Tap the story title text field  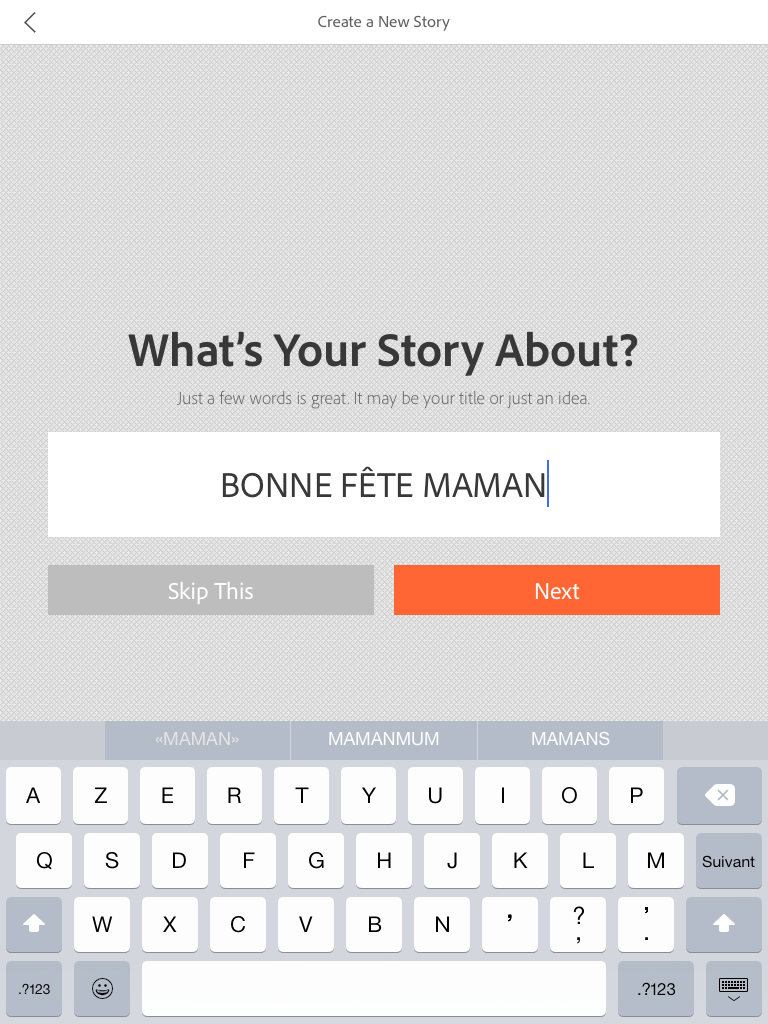click(384, 485)
